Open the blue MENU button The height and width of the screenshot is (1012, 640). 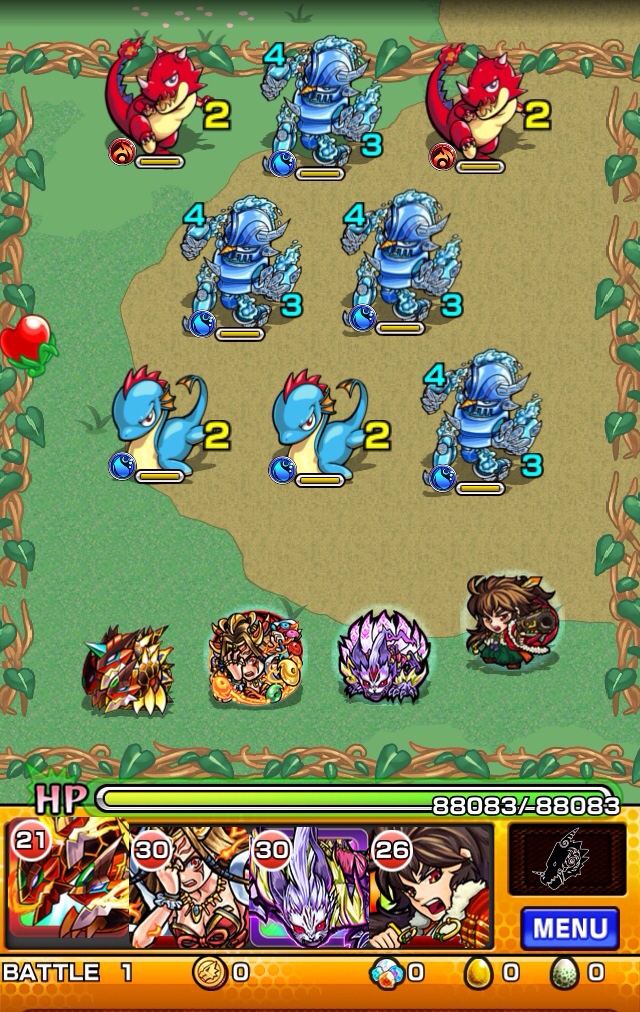pos(569,927)
